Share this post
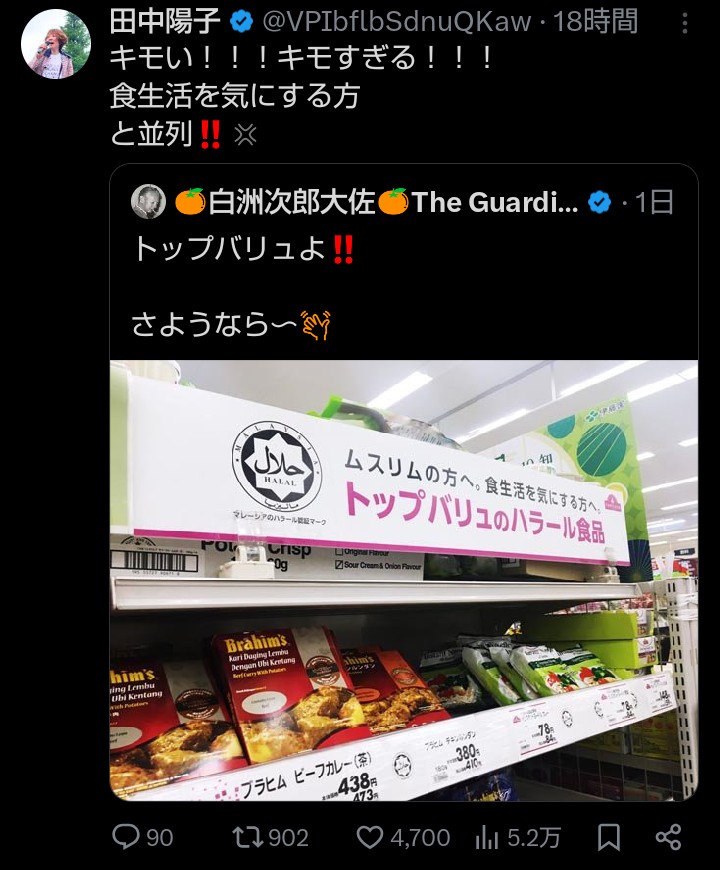The height and width of the screenshot is (870, 720). click(668, 837)
